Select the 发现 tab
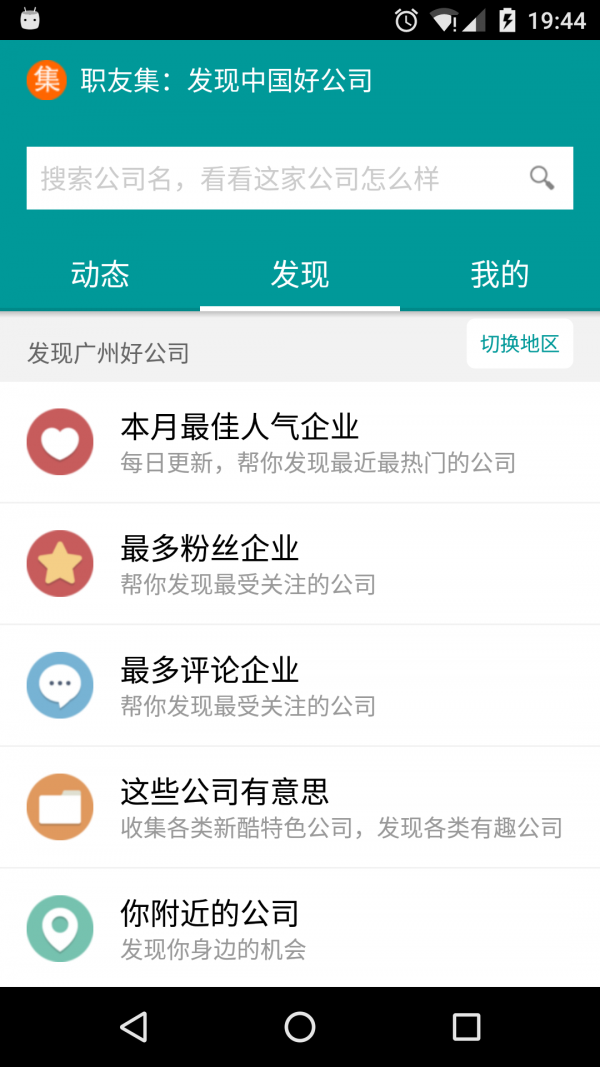This screenshot has height=1067, width=600. (x=300, y=274)
